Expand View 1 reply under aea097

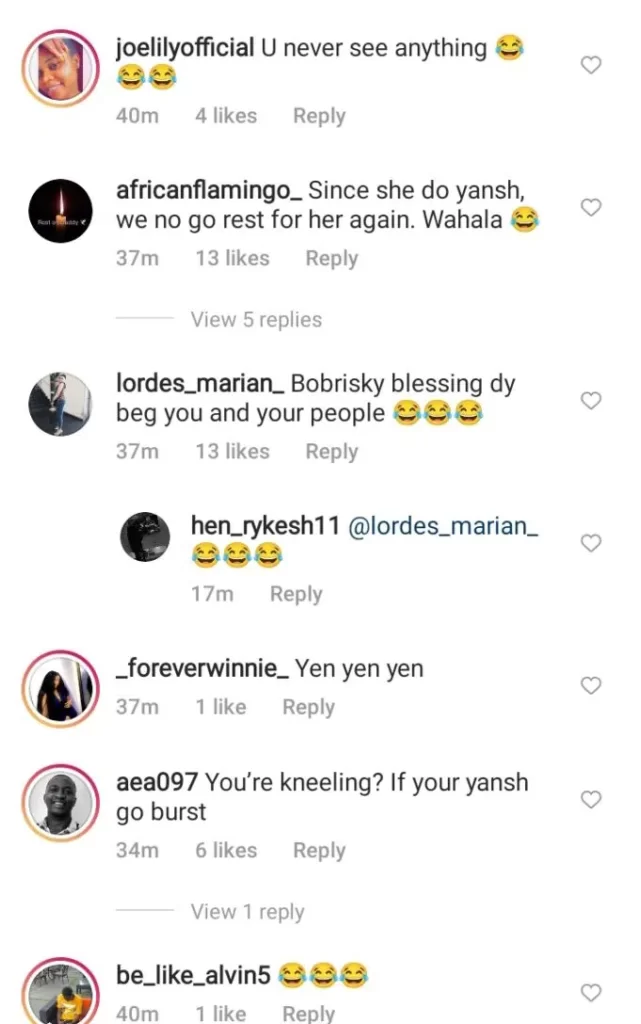tap(247, 912)
